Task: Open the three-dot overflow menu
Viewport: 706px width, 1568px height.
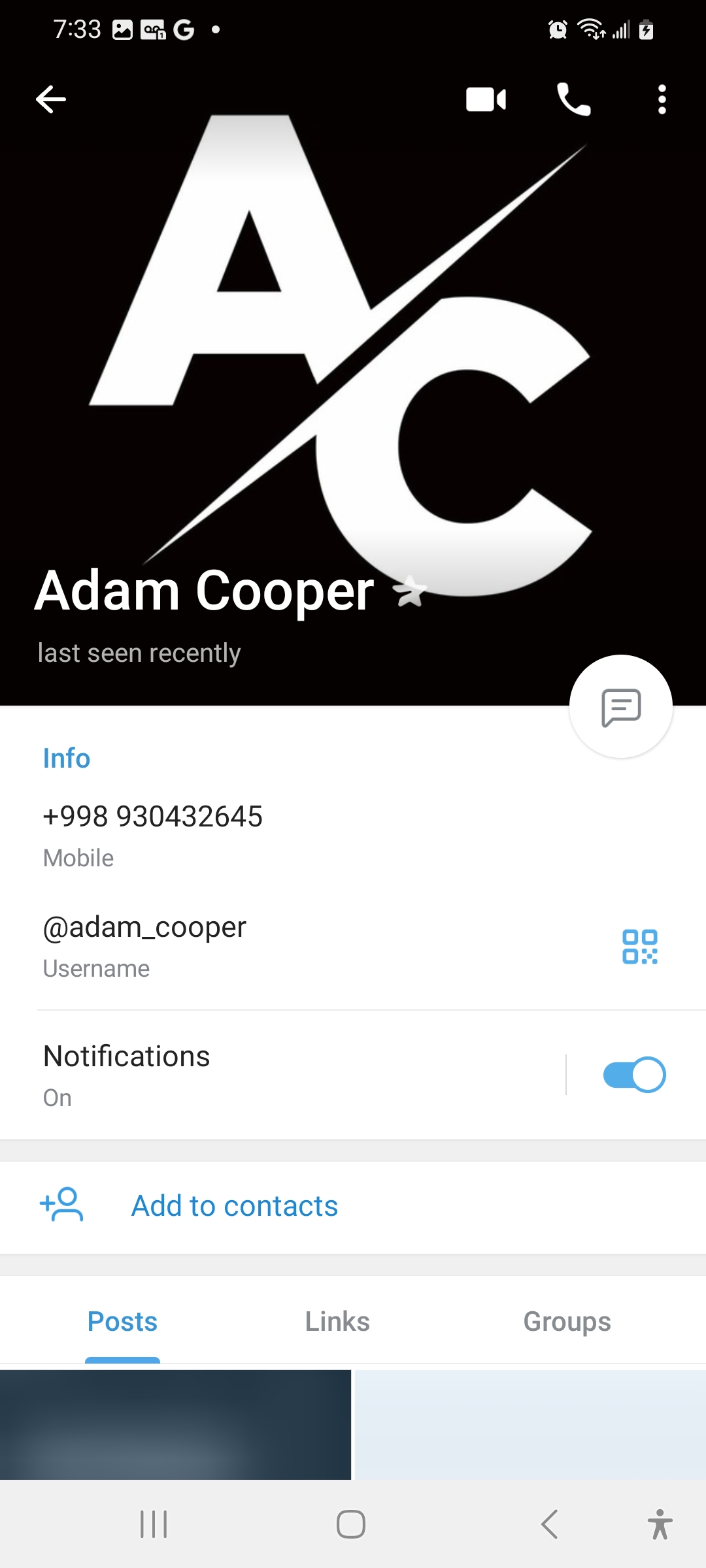Action: click(662, 99)
